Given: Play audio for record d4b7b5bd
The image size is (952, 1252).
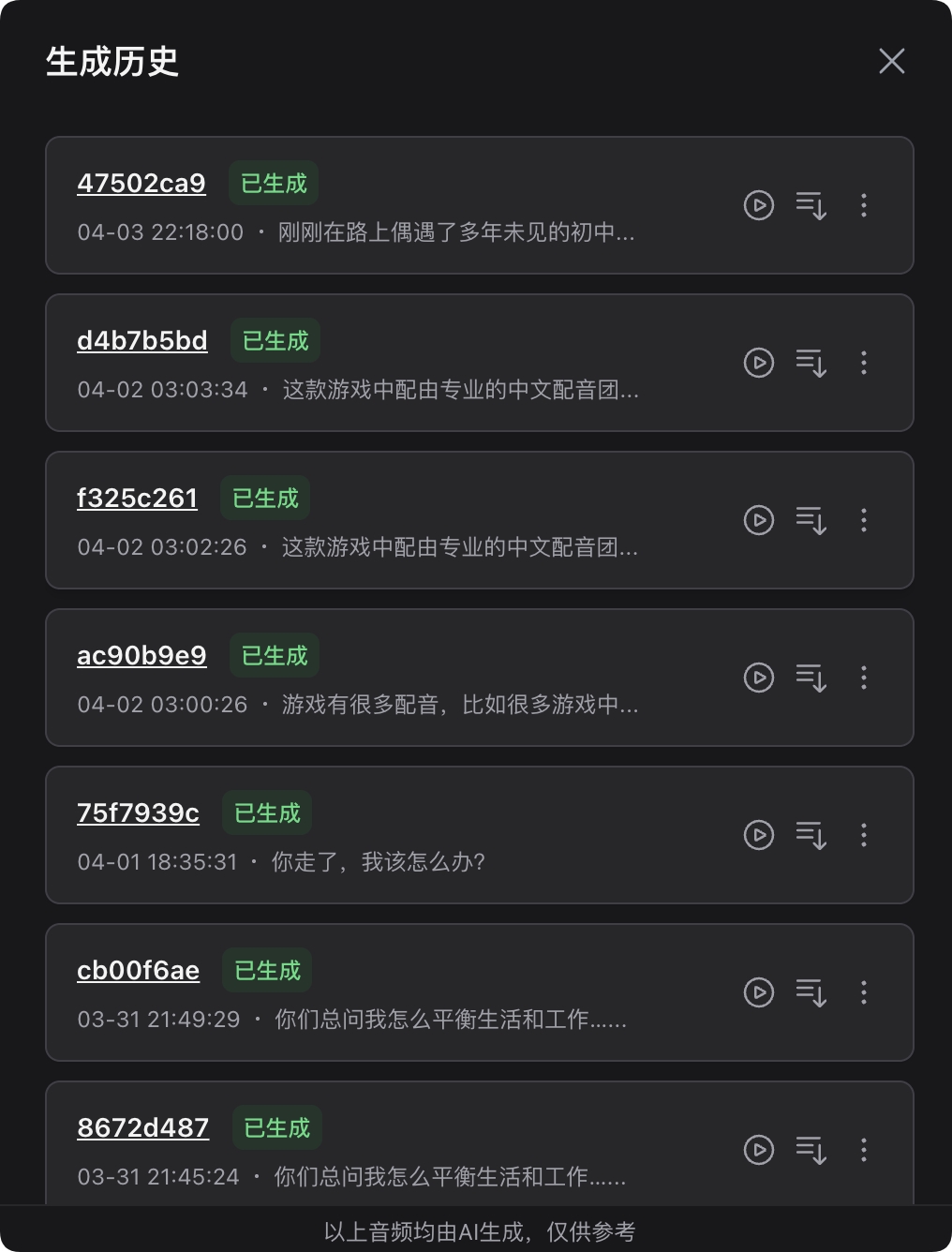Looking at the screenshot, I should [758, 363].
